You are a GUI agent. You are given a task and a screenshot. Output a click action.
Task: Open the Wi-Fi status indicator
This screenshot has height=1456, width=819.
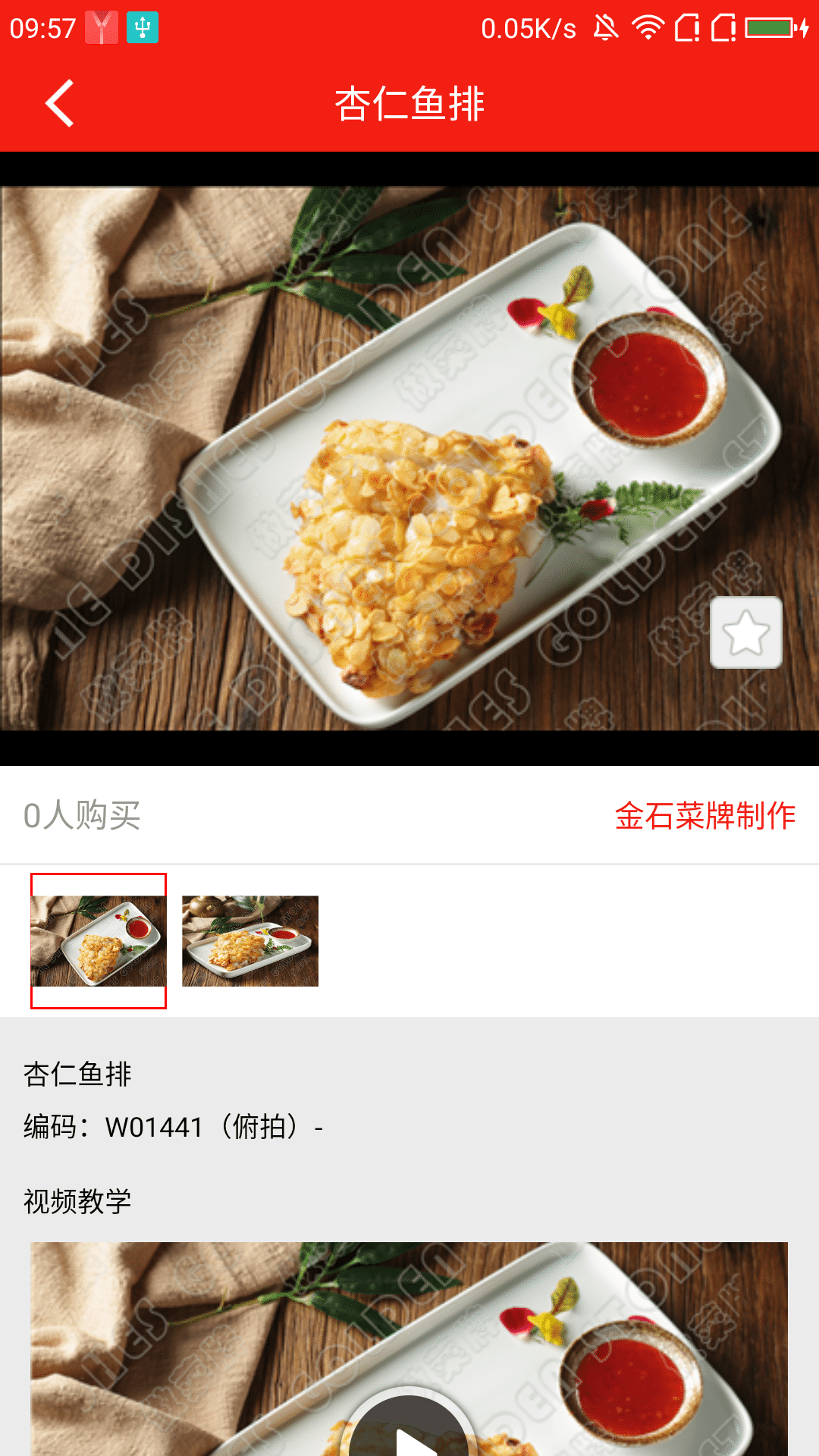645,29
